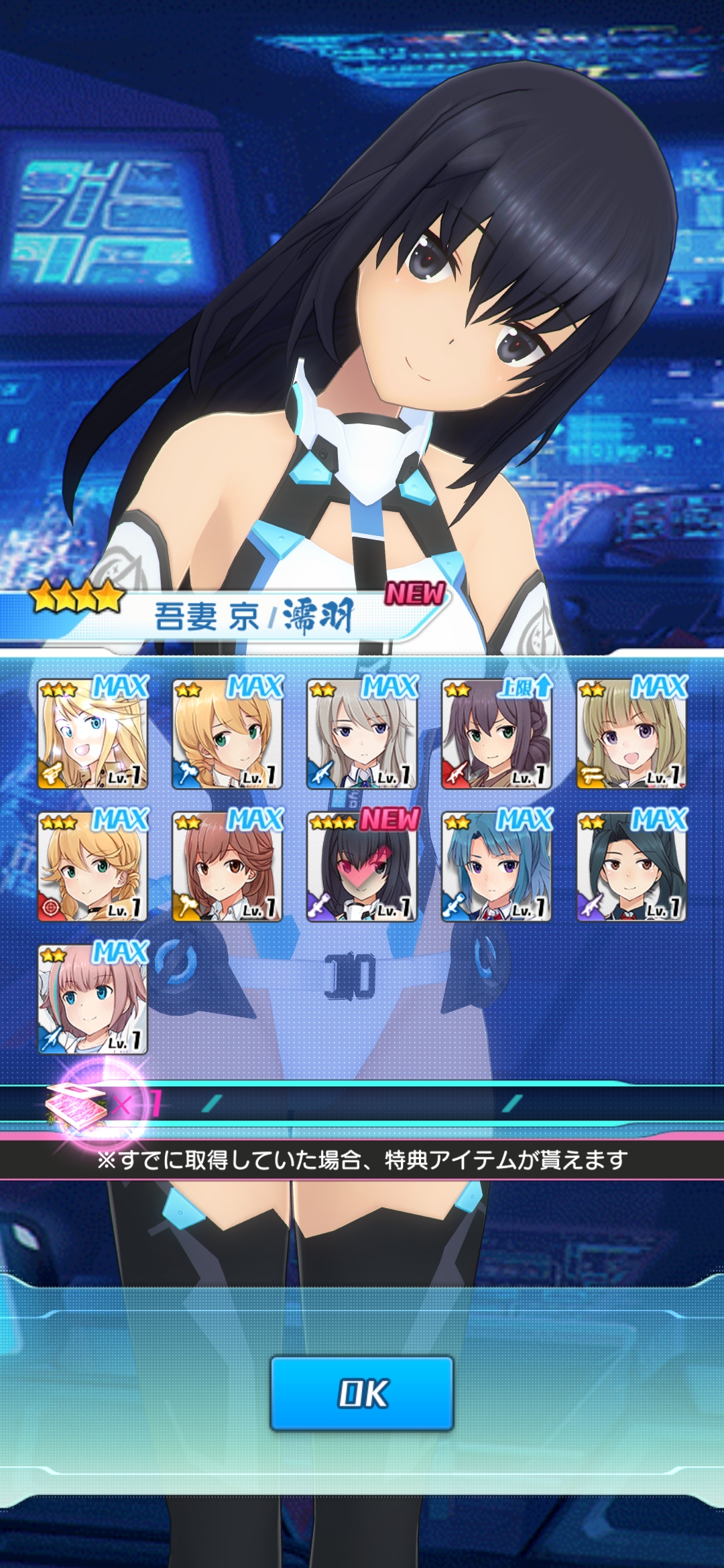Open the four-star NEW black-haired character card

[362, 866]
